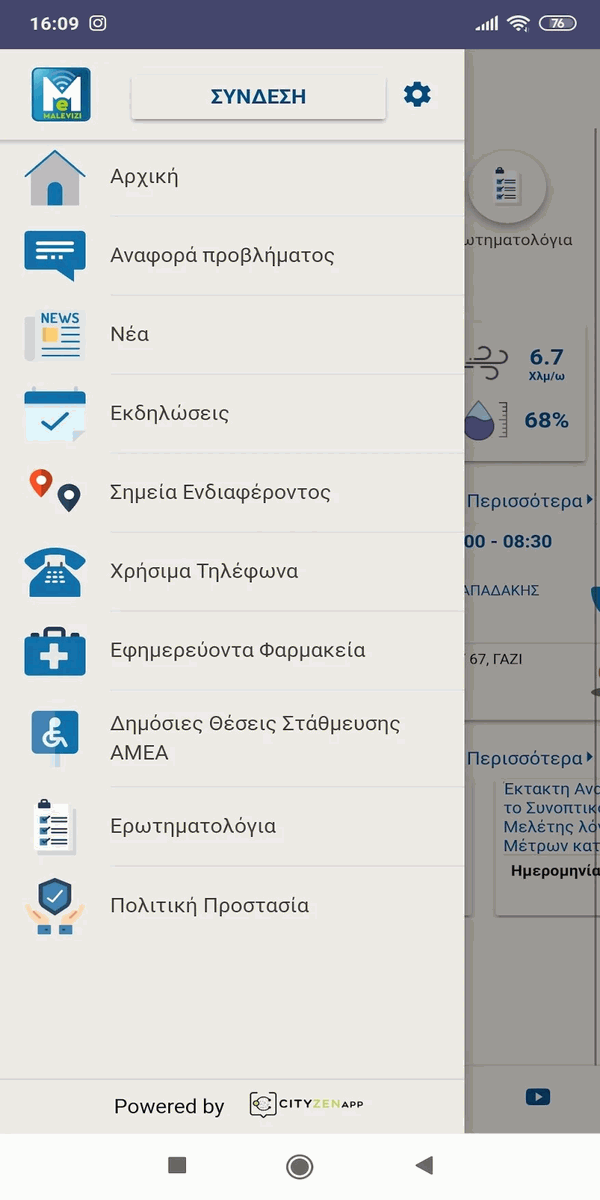Image resolution: width=600 pixels, height=1200 pixels.
Task: Open the settings gear icon
Action: pos(417,95)
